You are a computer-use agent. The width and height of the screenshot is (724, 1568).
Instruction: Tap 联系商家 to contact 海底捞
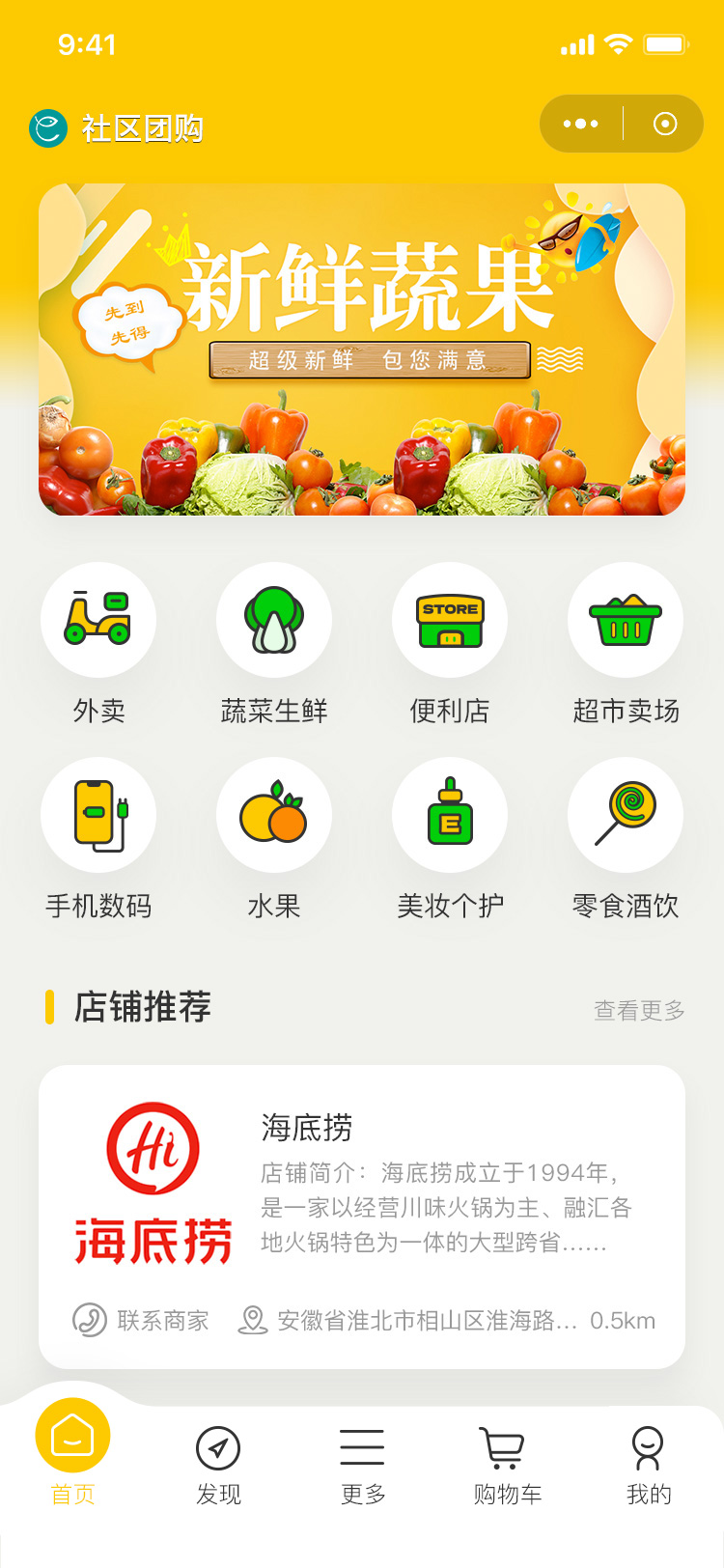click(141, 1320)
